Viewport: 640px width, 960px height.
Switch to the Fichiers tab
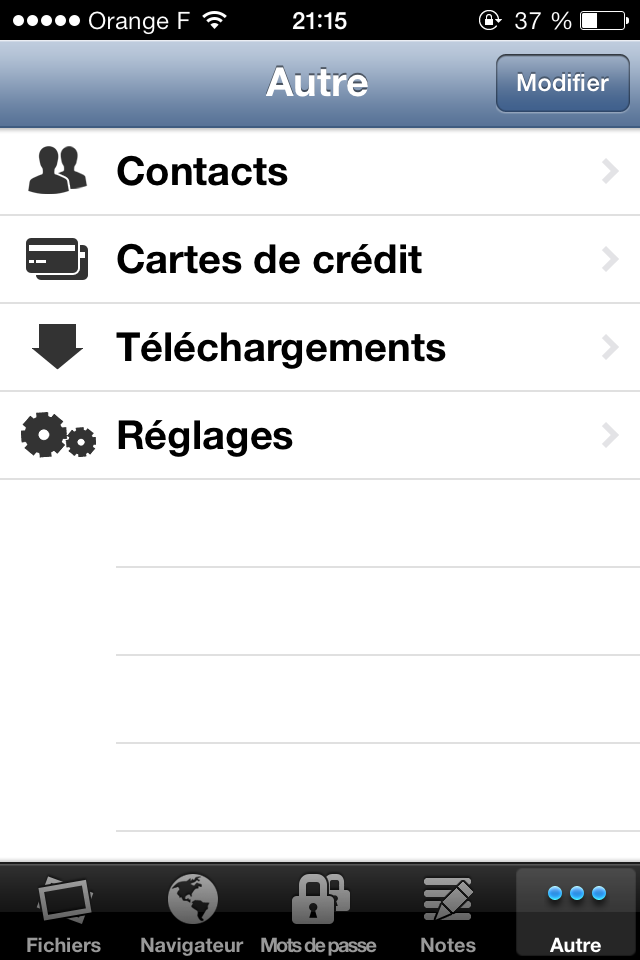[x=64, y=912]
